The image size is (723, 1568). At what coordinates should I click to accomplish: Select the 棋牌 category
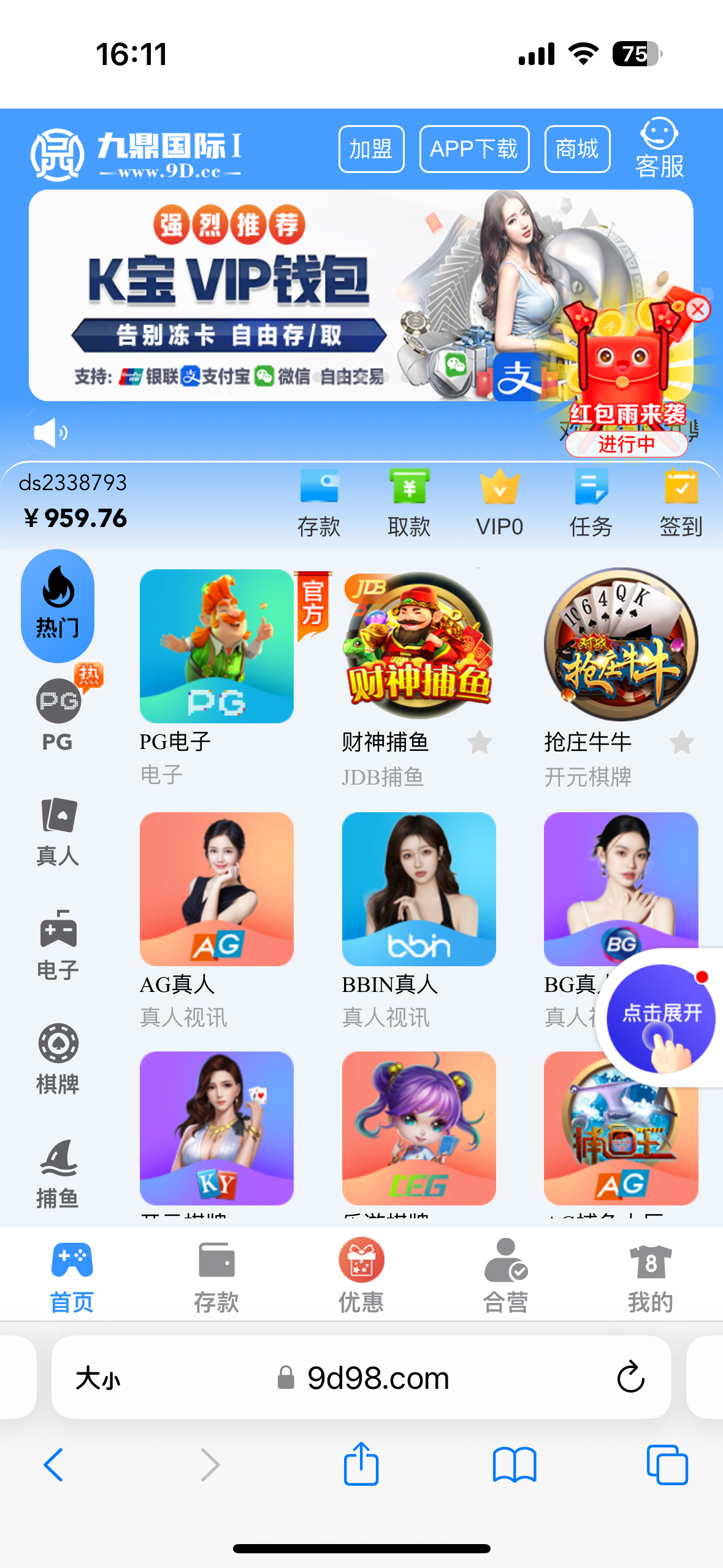coord(58,1059)
